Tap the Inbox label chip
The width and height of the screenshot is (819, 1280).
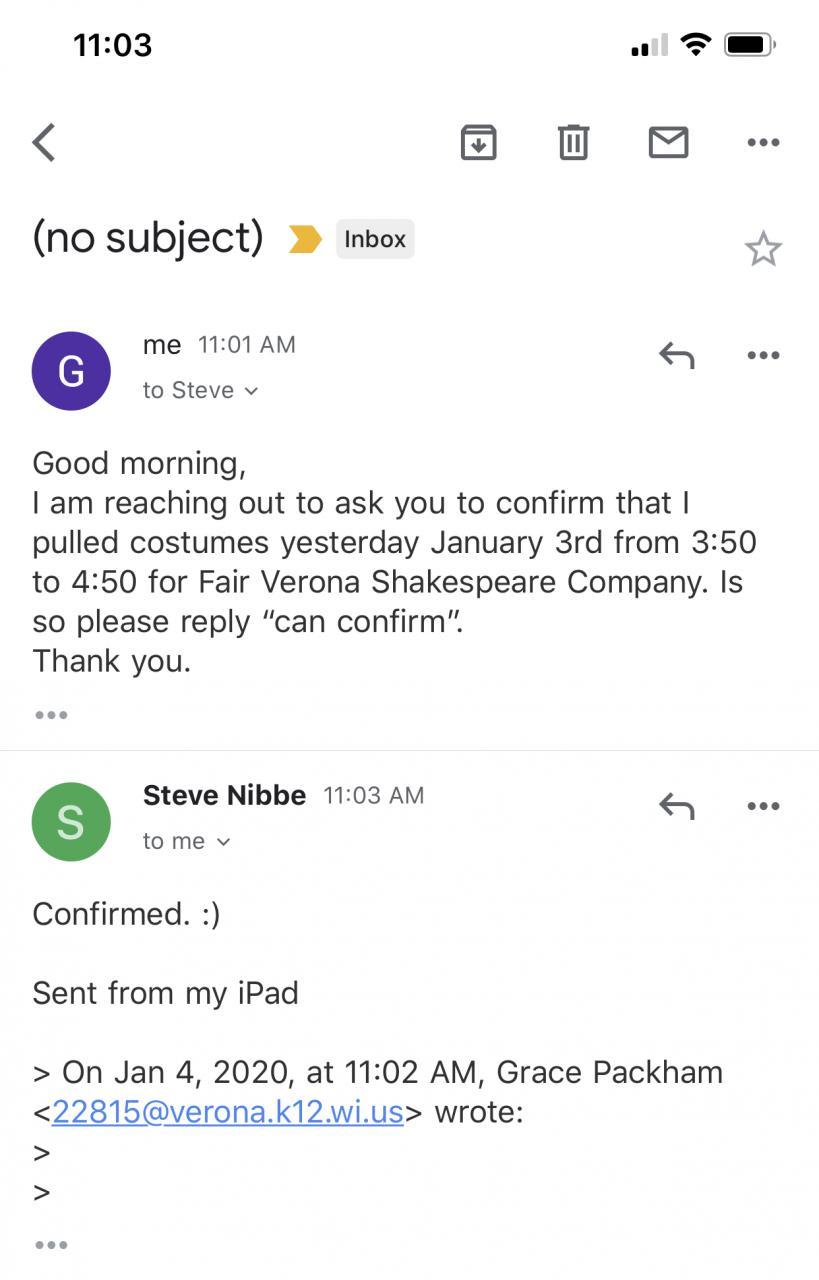(x=375, y=239)
